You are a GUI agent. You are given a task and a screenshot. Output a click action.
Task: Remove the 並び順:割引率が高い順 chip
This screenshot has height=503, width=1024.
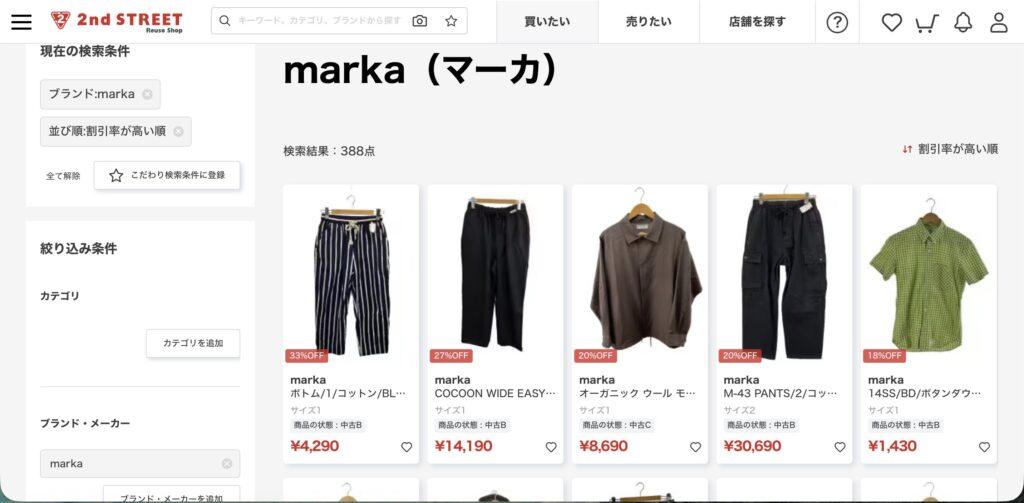coord(178,131)
